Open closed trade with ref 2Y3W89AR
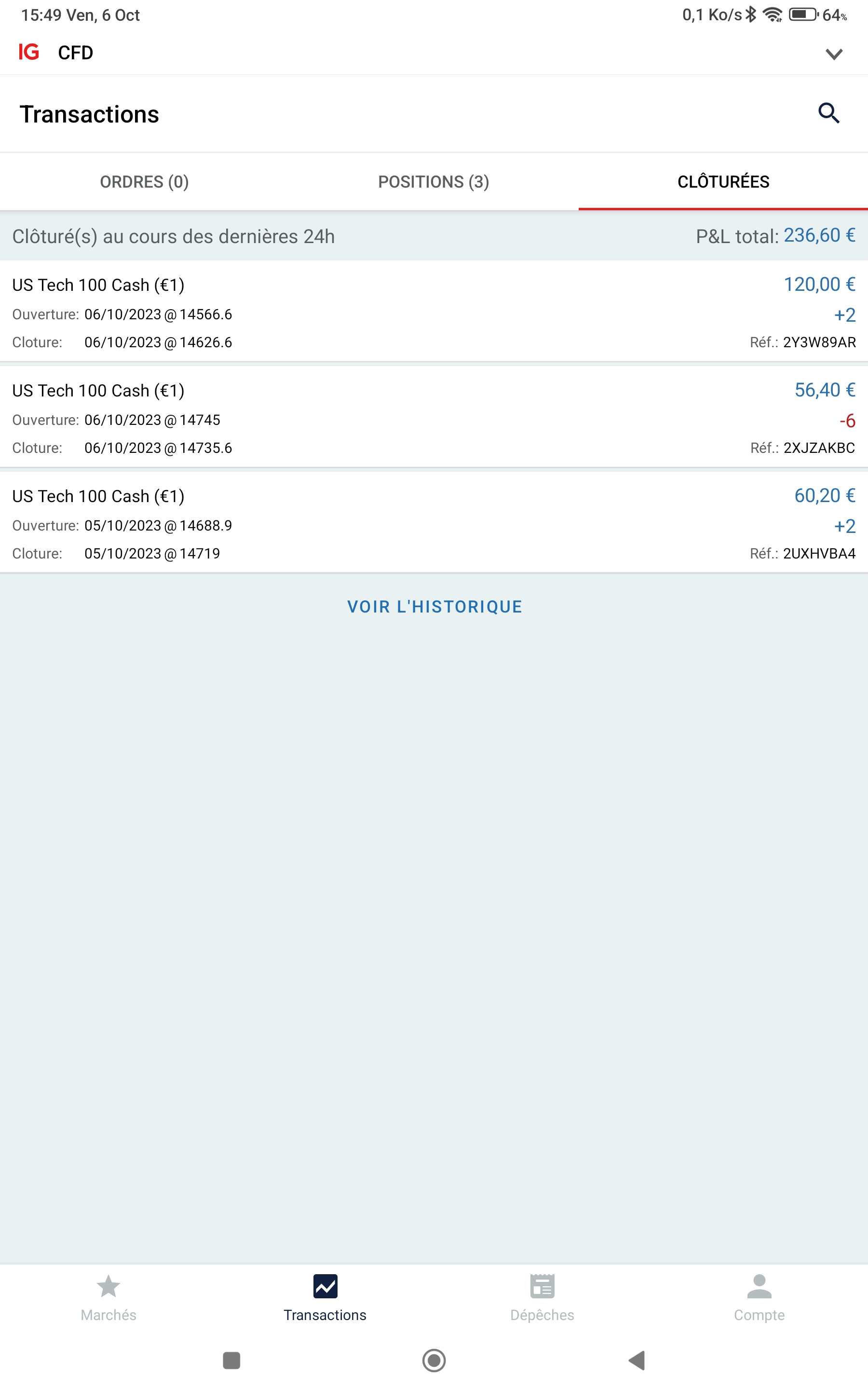 [x=434, y=313]
